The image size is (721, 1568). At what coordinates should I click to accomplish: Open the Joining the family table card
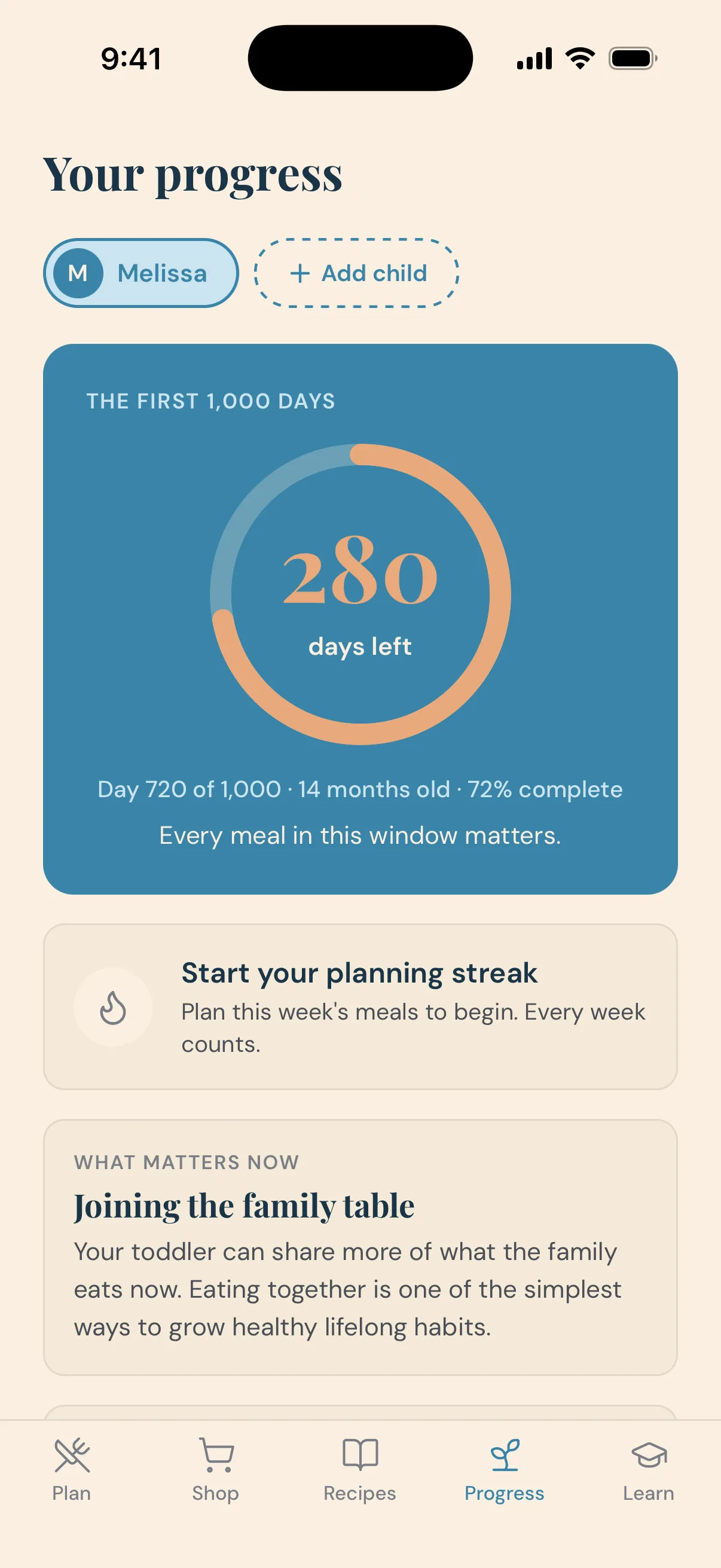[x=360, y=1247]
